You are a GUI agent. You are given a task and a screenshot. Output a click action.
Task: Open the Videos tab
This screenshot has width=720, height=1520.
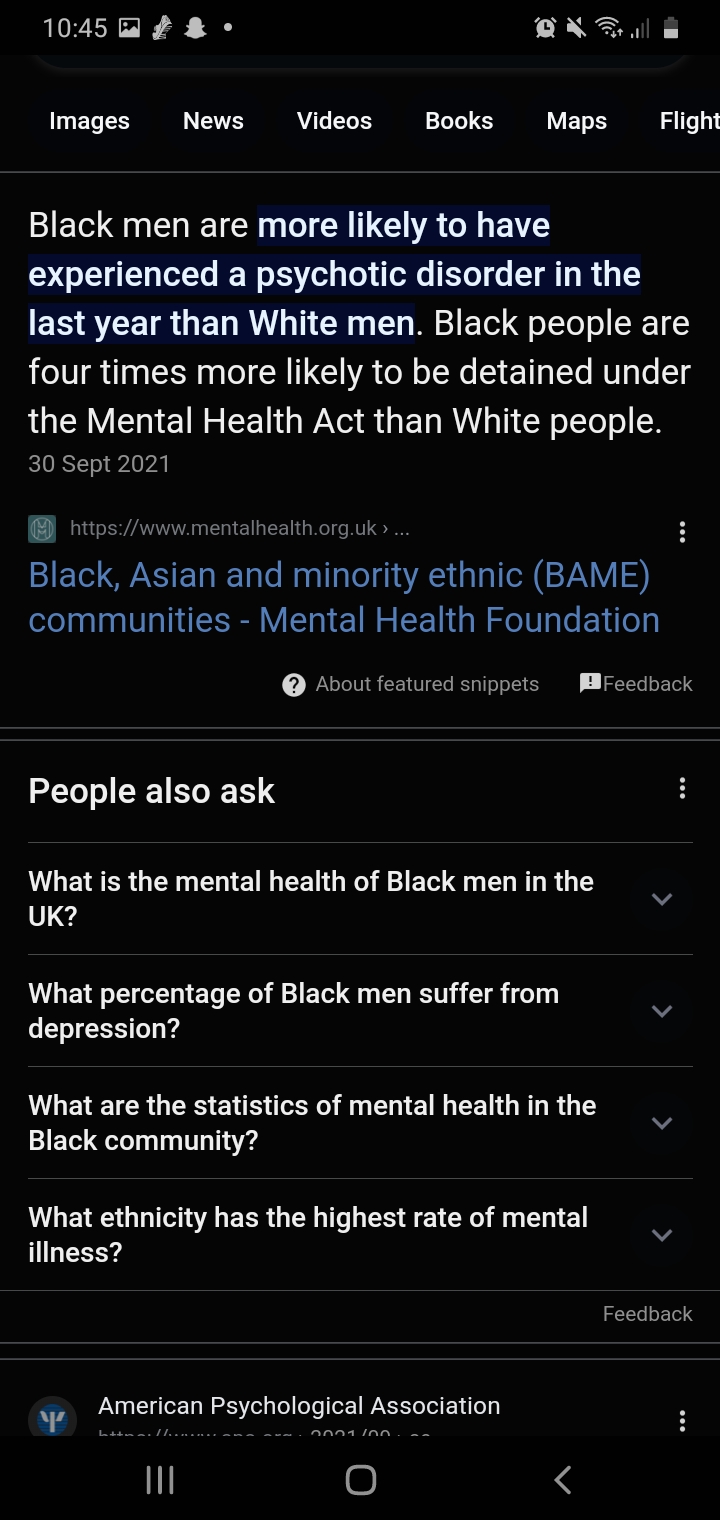(334, 121)
